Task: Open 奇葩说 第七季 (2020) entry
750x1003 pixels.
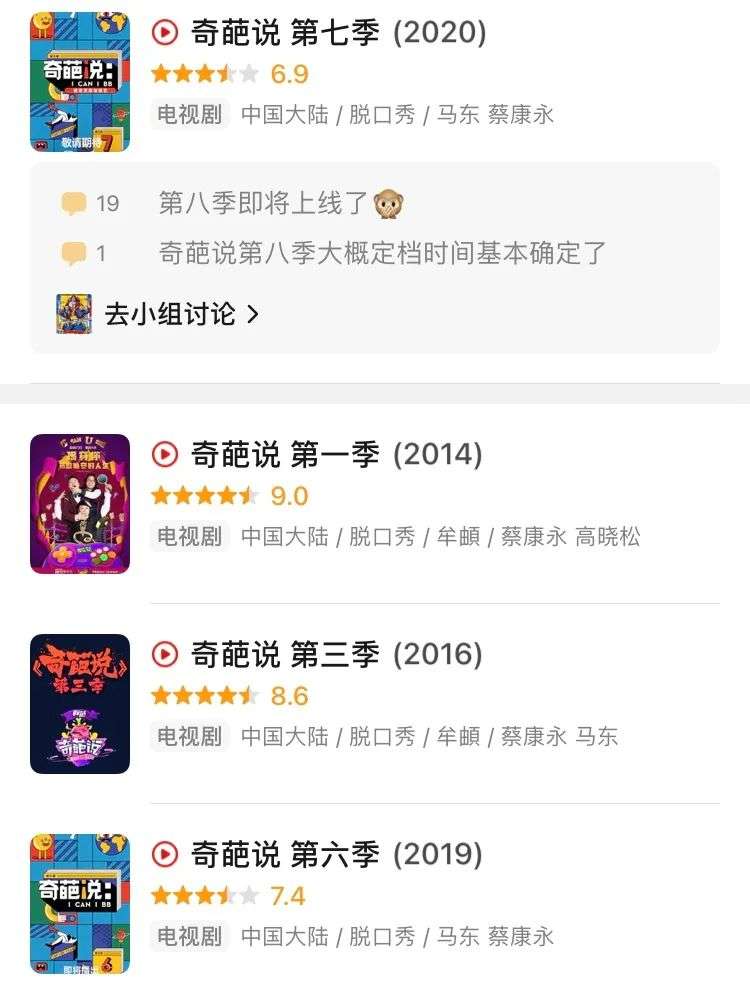Action: (x=338, y=34)
